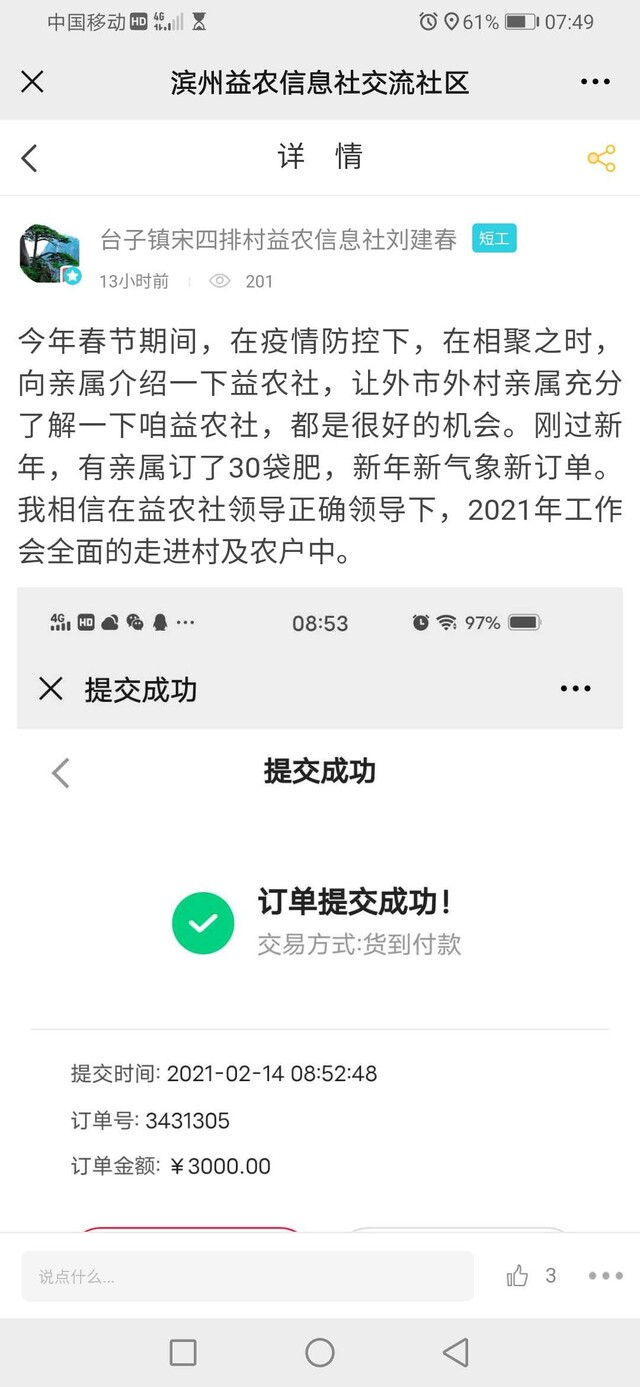Close the 滨州益农信息社交流社区 page
640x1387 pixels.
(33, 82)
